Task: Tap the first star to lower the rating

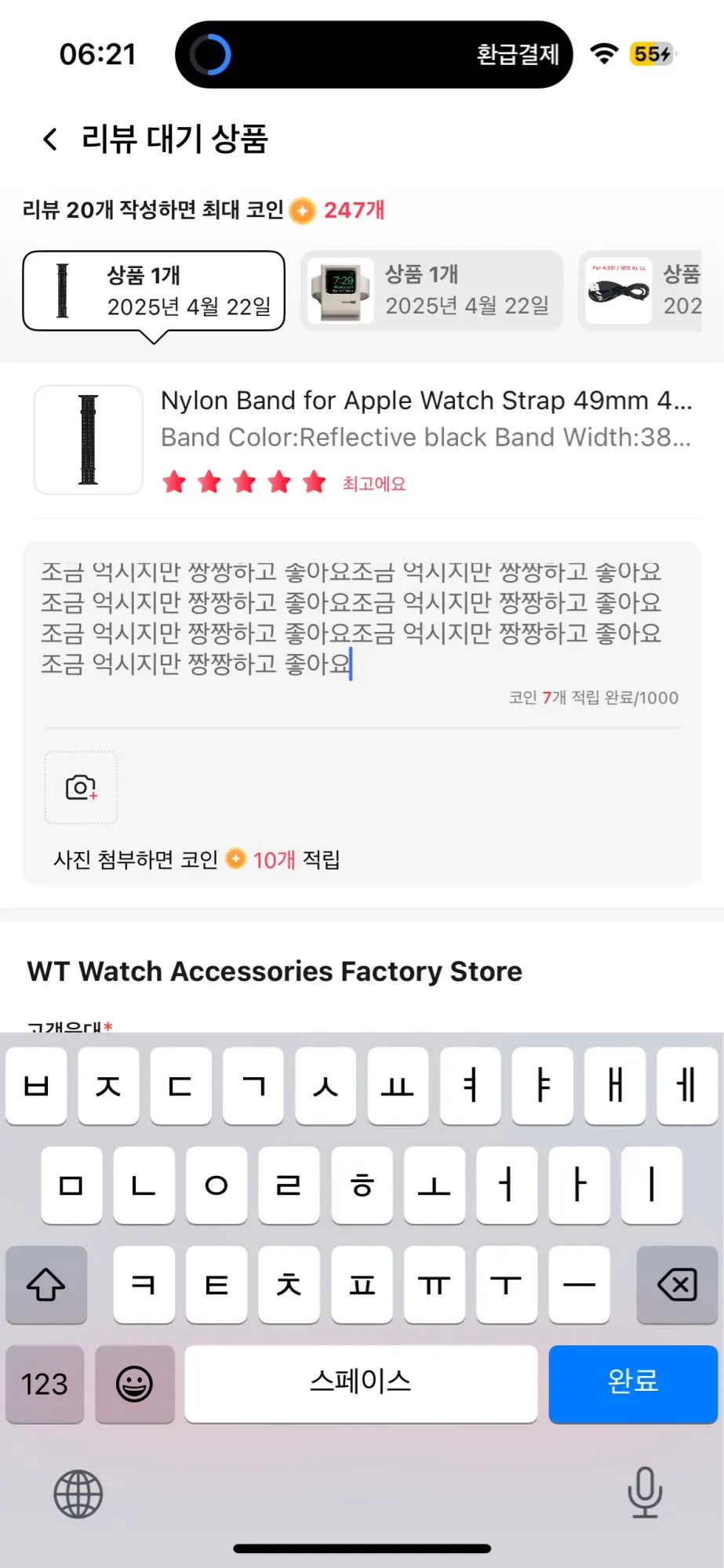Action: pos(174,482)
